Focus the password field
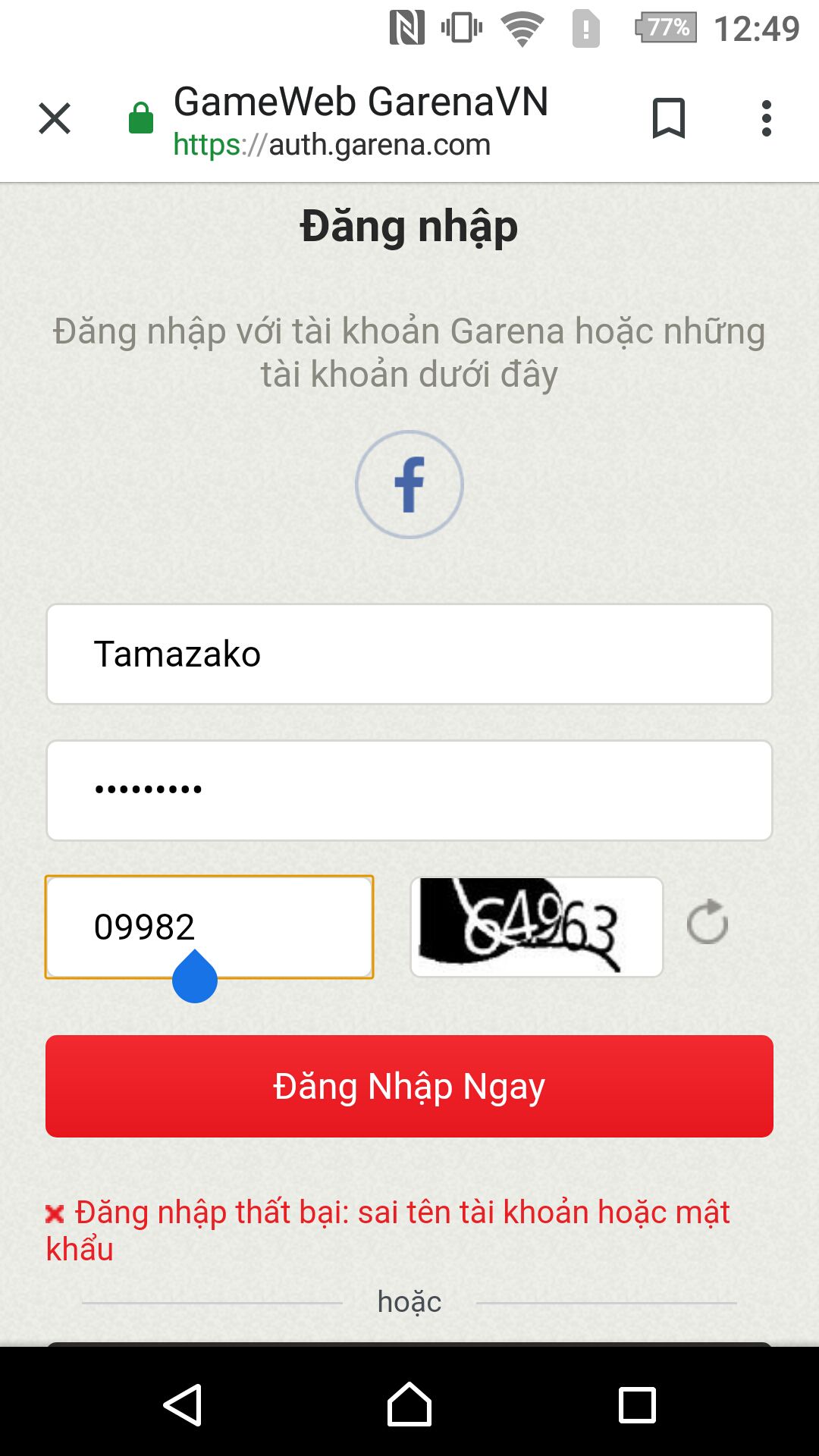The height and width of the screenshot is (1456, 819). [x=409, y=790]
